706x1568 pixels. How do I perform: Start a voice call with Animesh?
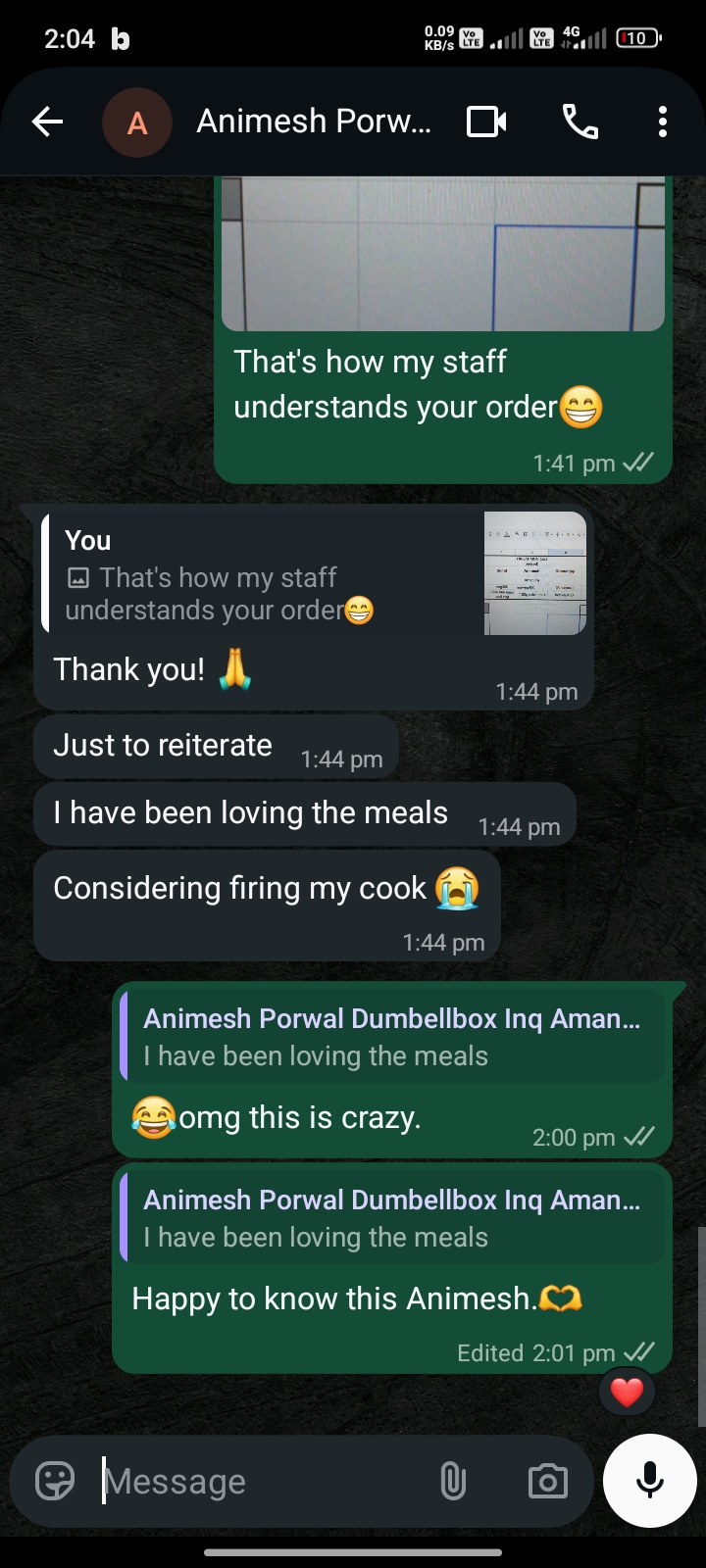pyautogui.click(x=580, y=122)
